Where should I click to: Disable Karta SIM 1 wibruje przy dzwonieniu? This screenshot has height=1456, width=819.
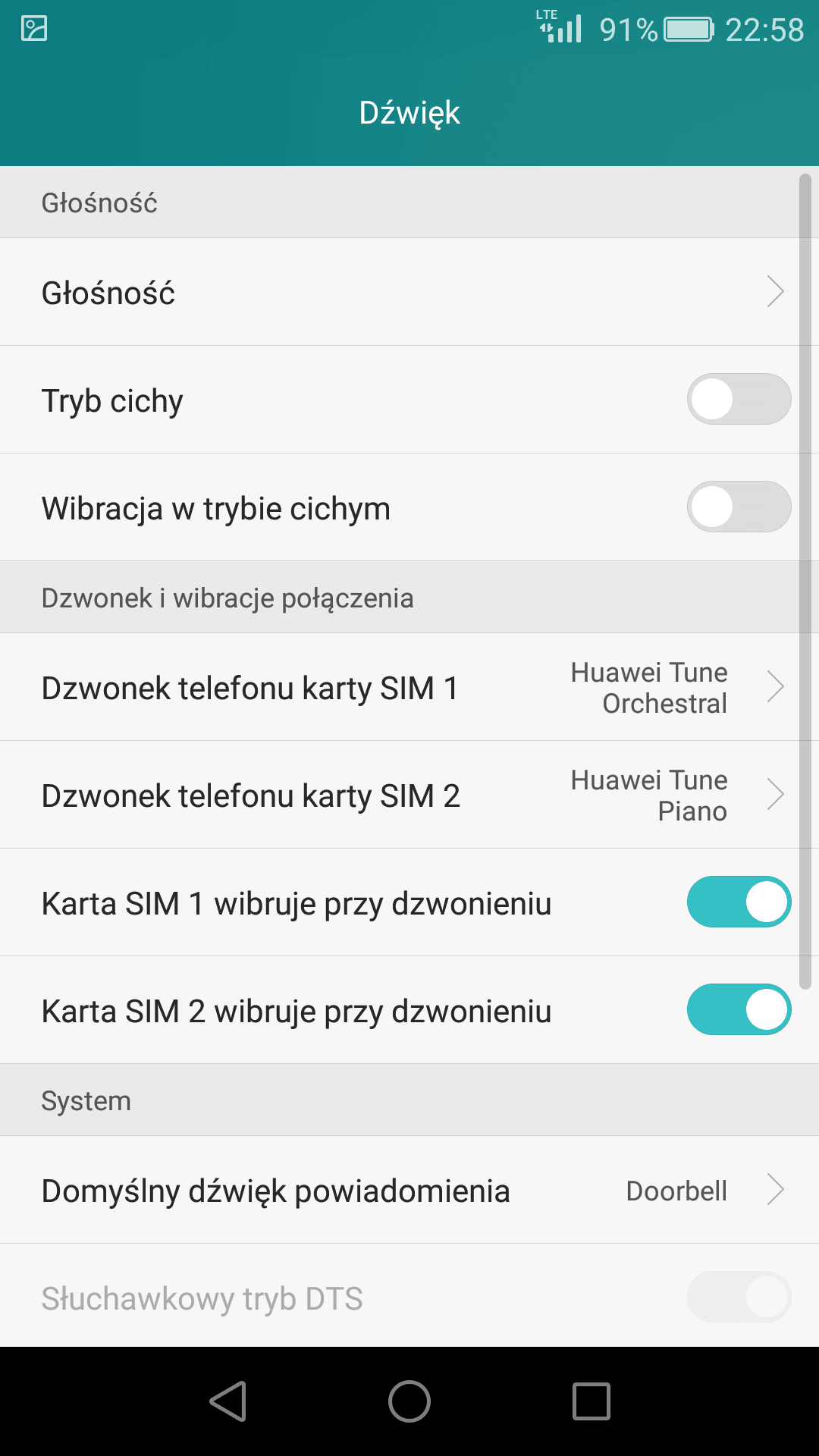(x=739, y=902)
